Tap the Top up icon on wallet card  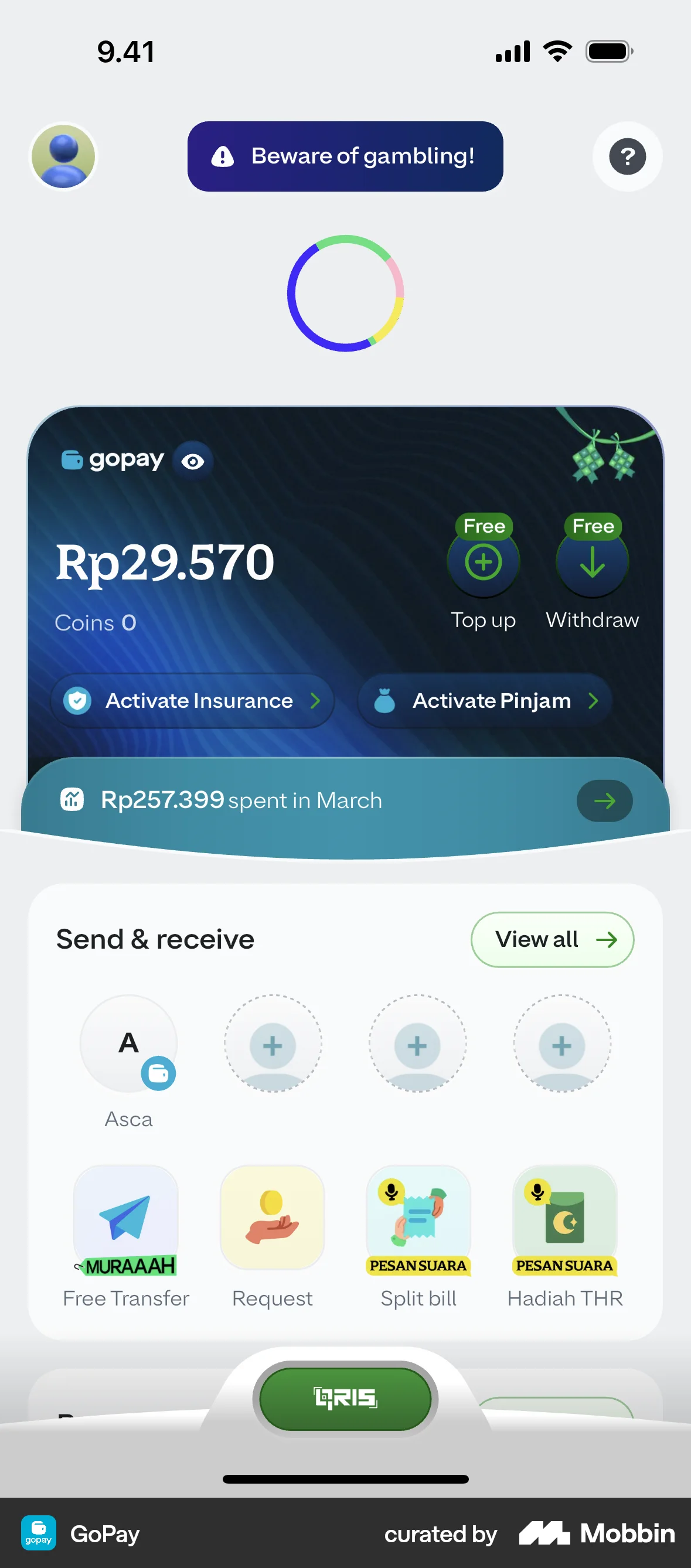(x=483, y=561)
